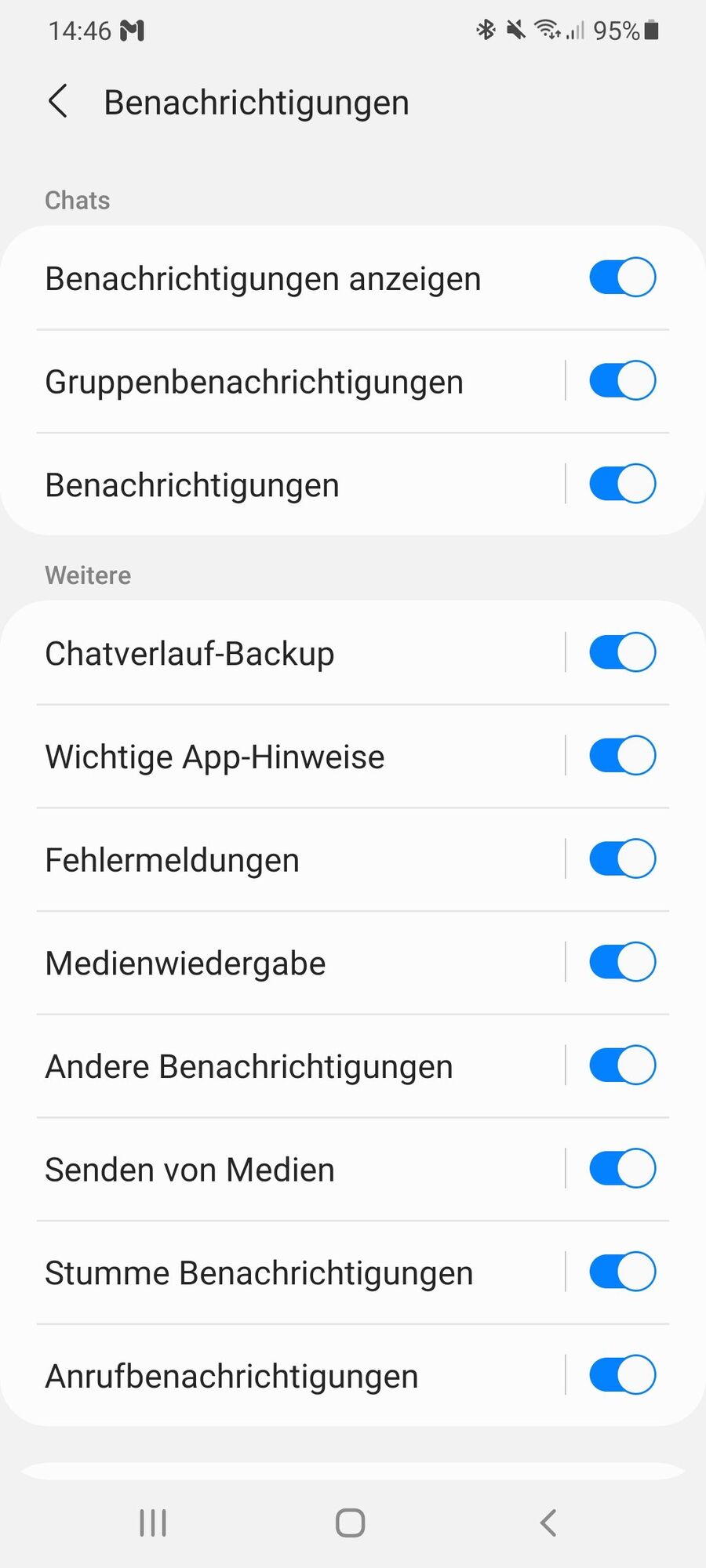The height and width of the screenshot is (1568, 706).
Task: Disable the Medienwiedergabe notifications switch
Action: point(622,962)
